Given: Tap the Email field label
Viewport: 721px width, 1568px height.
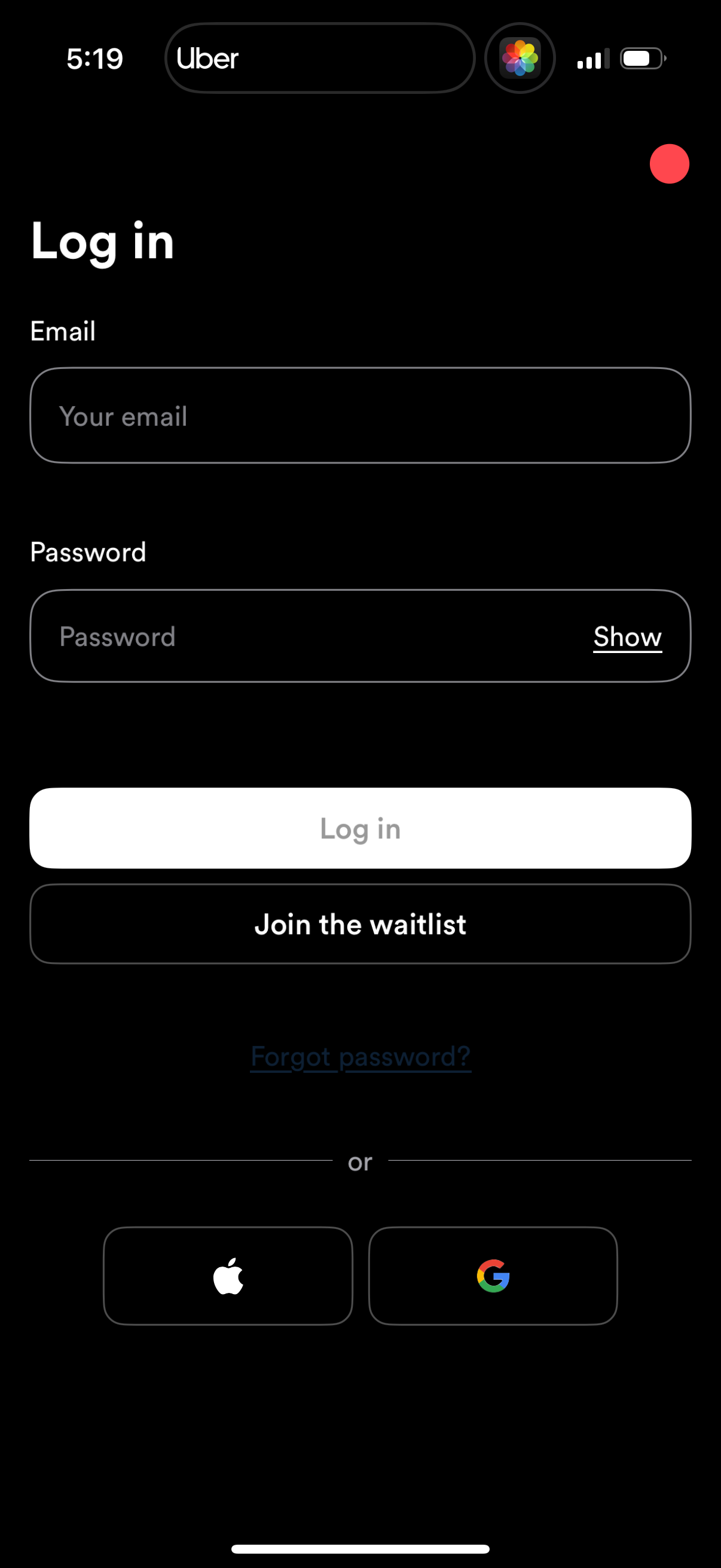Looking at the screenshot, I should click(62, 331).
